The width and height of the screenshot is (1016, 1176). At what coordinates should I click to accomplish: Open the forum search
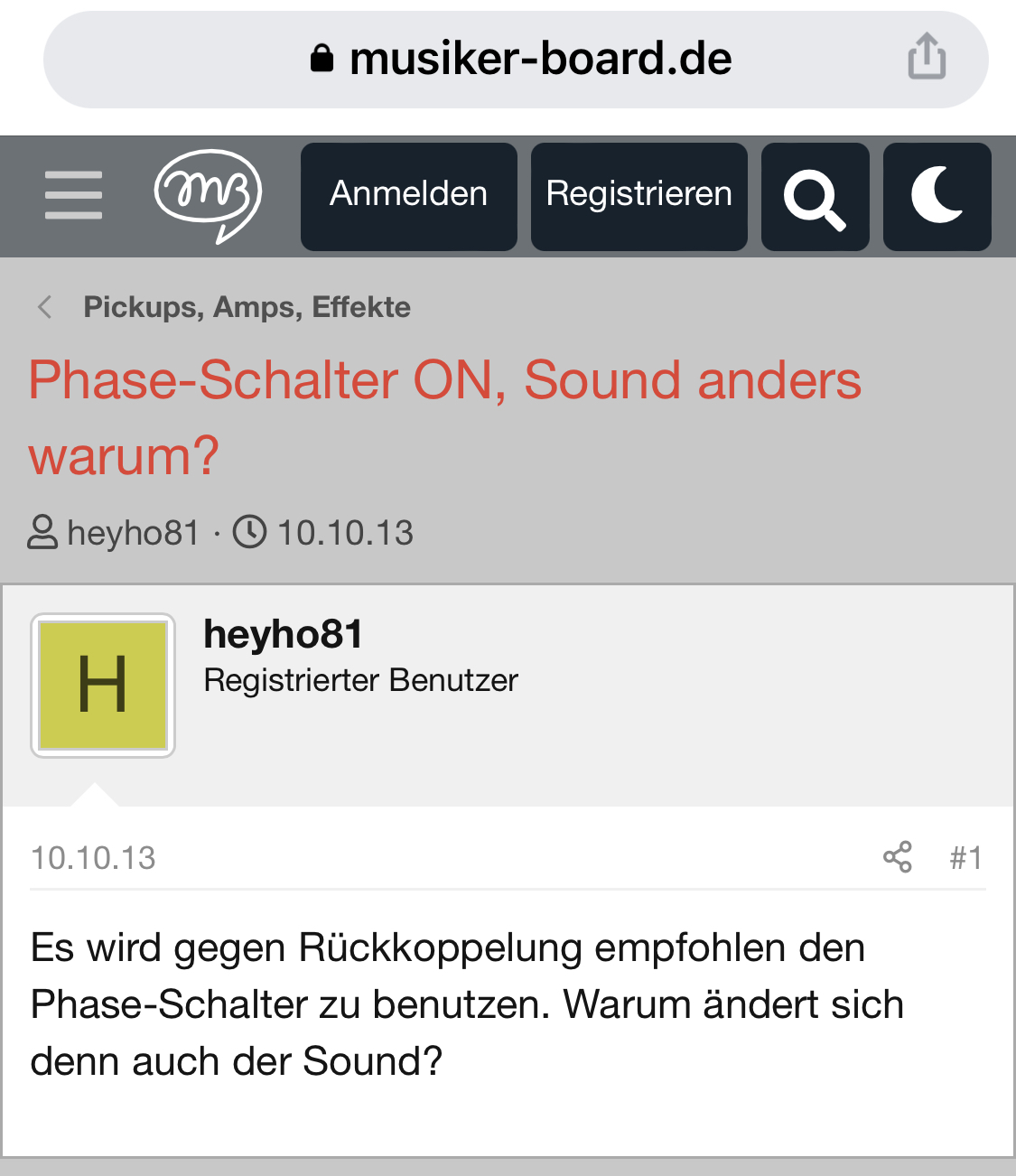tap(815, 197)
